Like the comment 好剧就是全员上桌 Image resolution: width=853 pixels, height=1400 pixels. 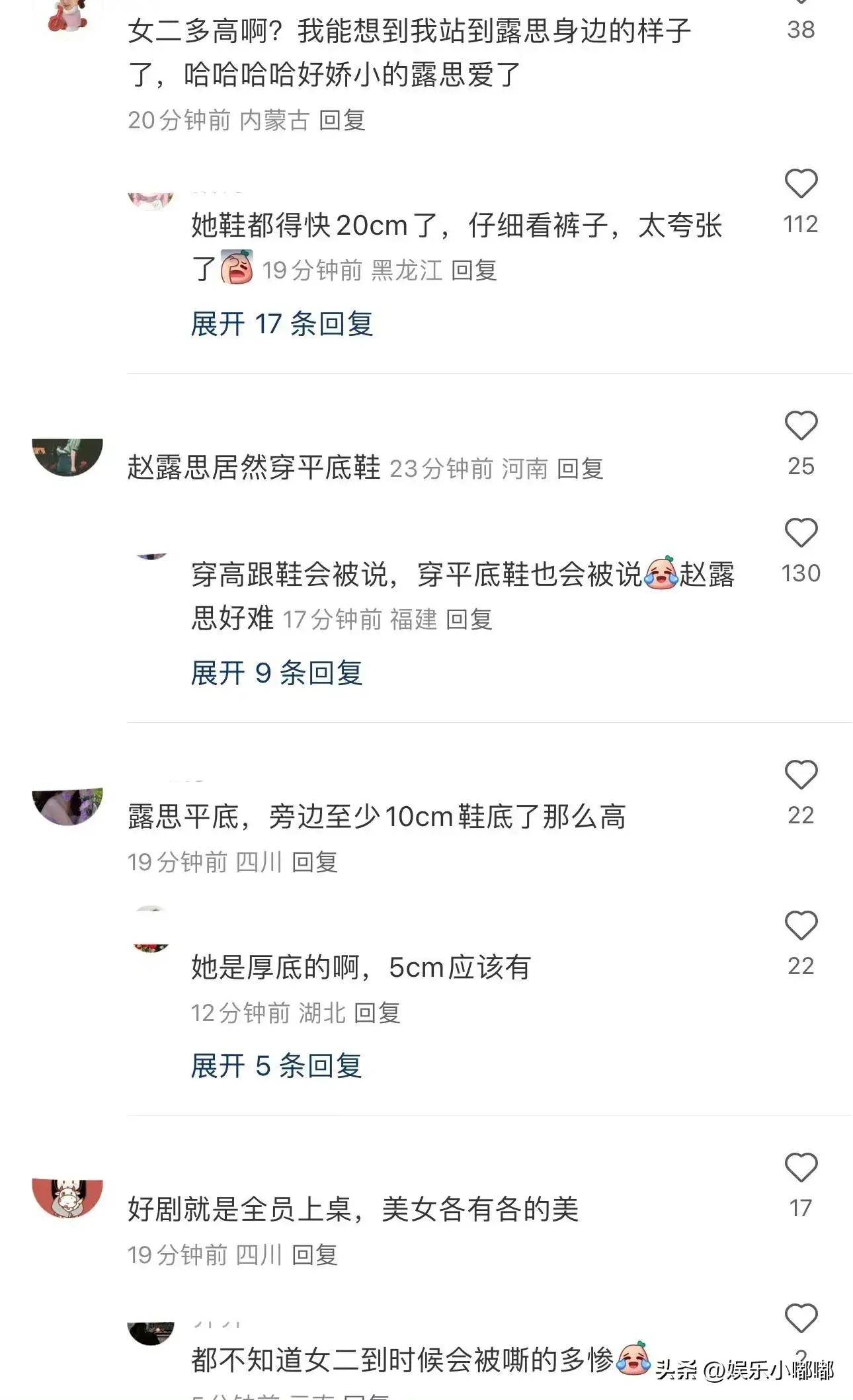point(801,1167)
